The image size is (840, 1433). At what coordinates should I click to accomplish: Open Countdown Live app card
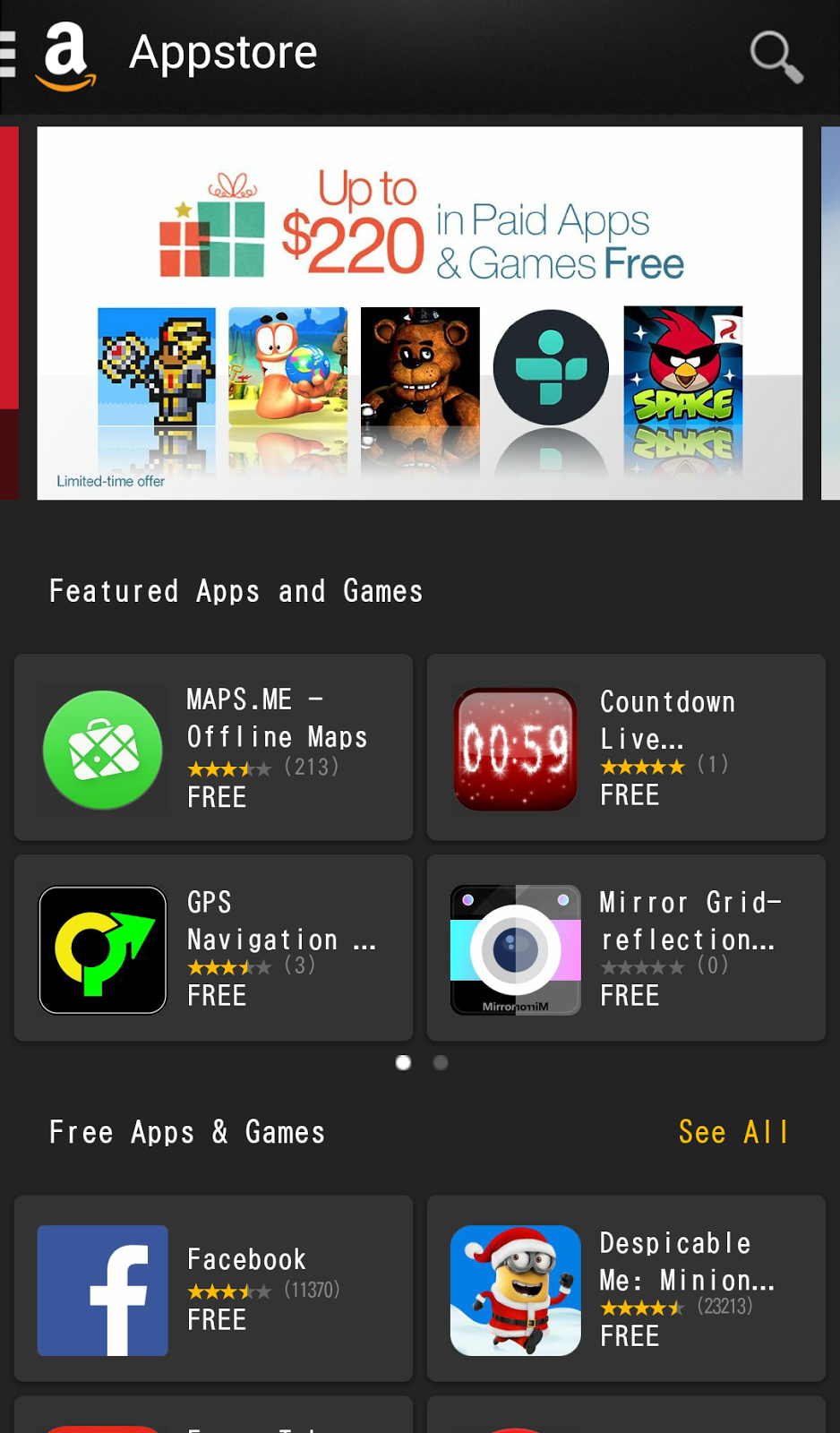point(626,748)
